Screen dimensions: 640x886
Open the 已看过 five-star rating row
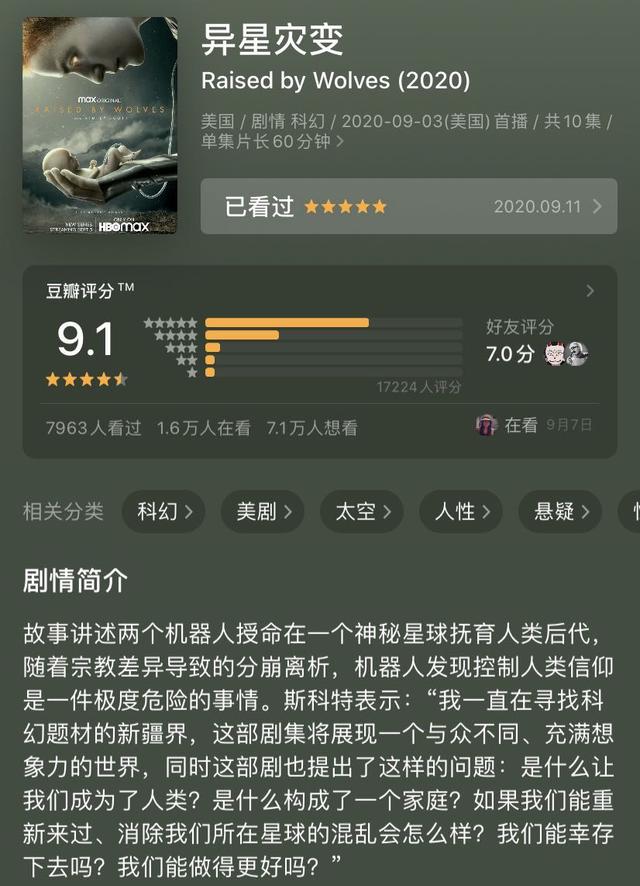click(x=408, y=207)
